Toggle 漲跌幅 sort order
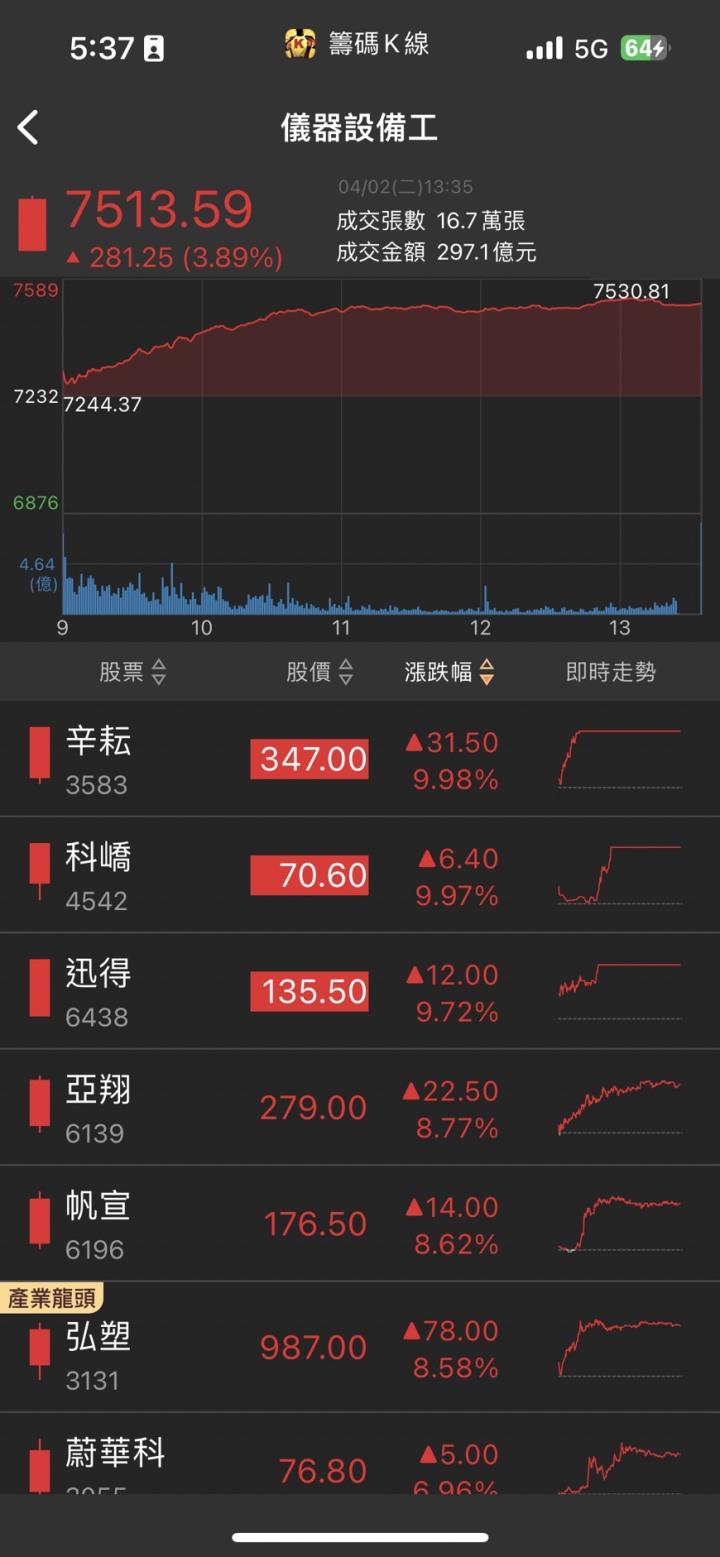Screen dimensions: 720x1557 click(x=442, y=671)
